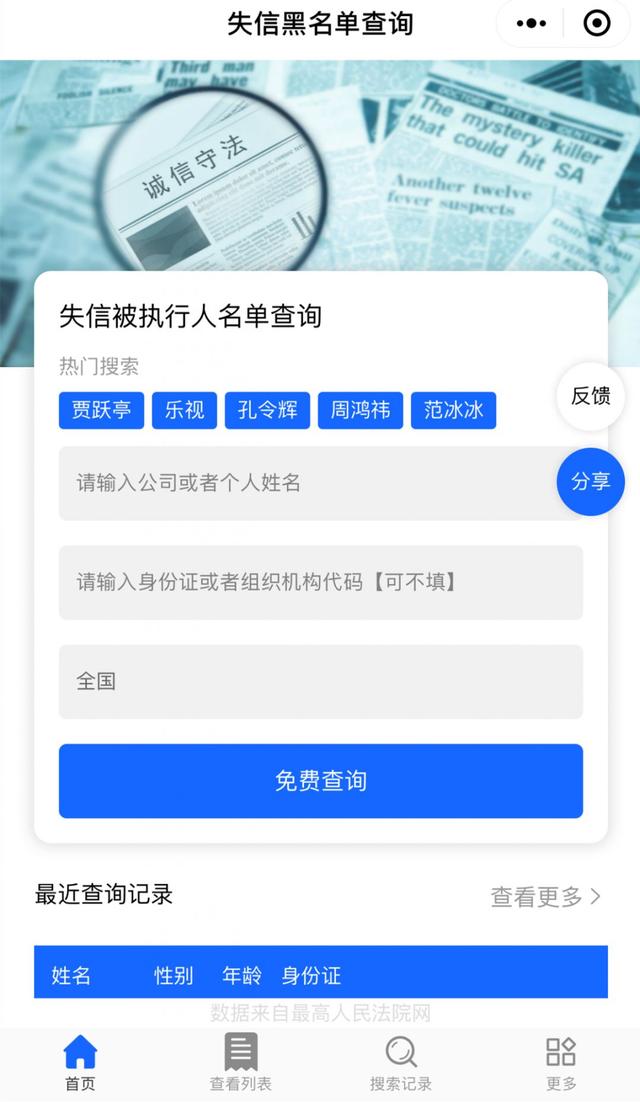Tap the 孔令辉 hot search chip

(267, 410)
